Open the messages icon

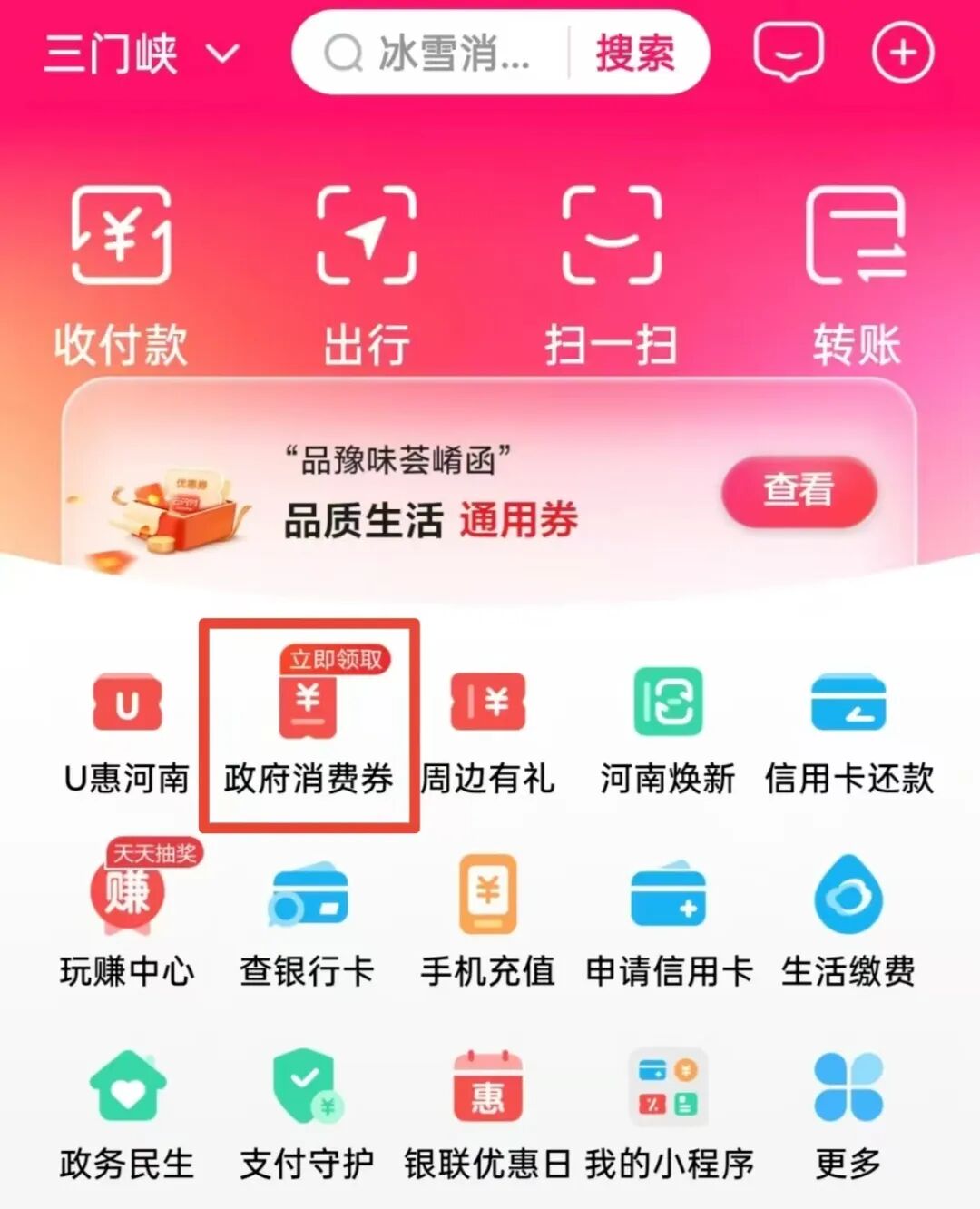tap(788, 53)
